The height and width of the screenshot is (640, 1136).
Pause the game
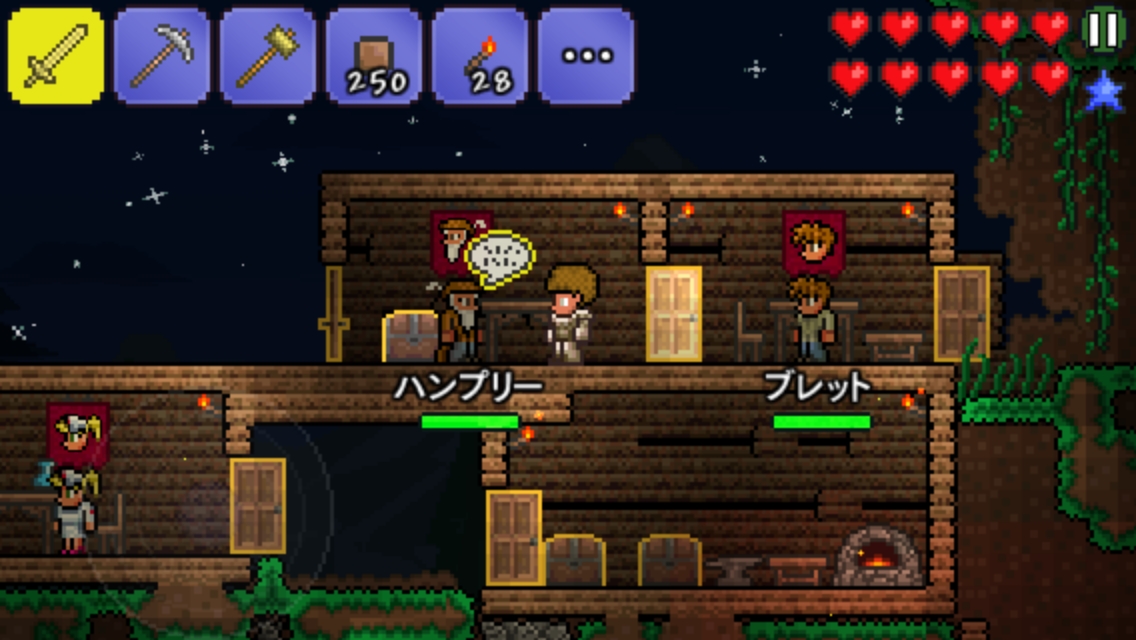pos(1103,30)
